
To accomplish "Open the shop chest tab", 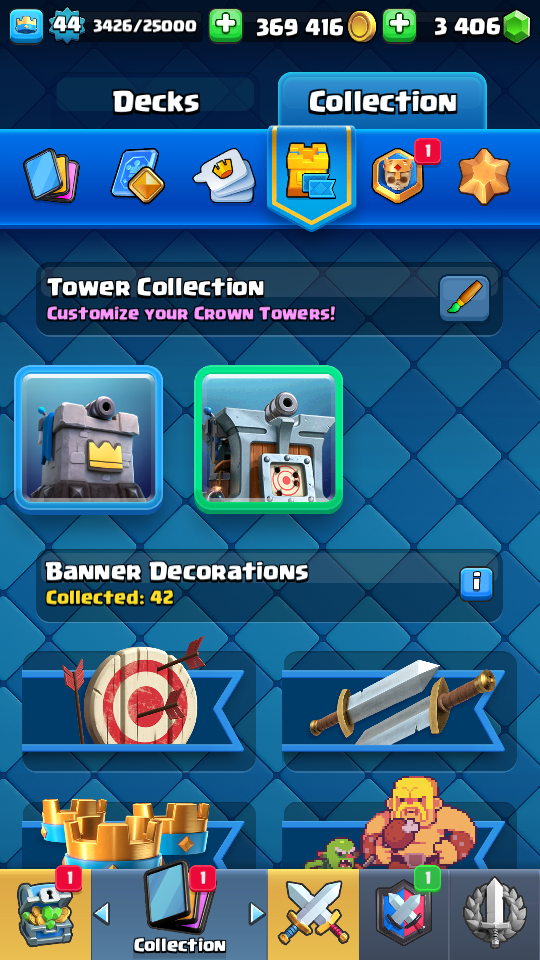I will [x=45, y=913].
